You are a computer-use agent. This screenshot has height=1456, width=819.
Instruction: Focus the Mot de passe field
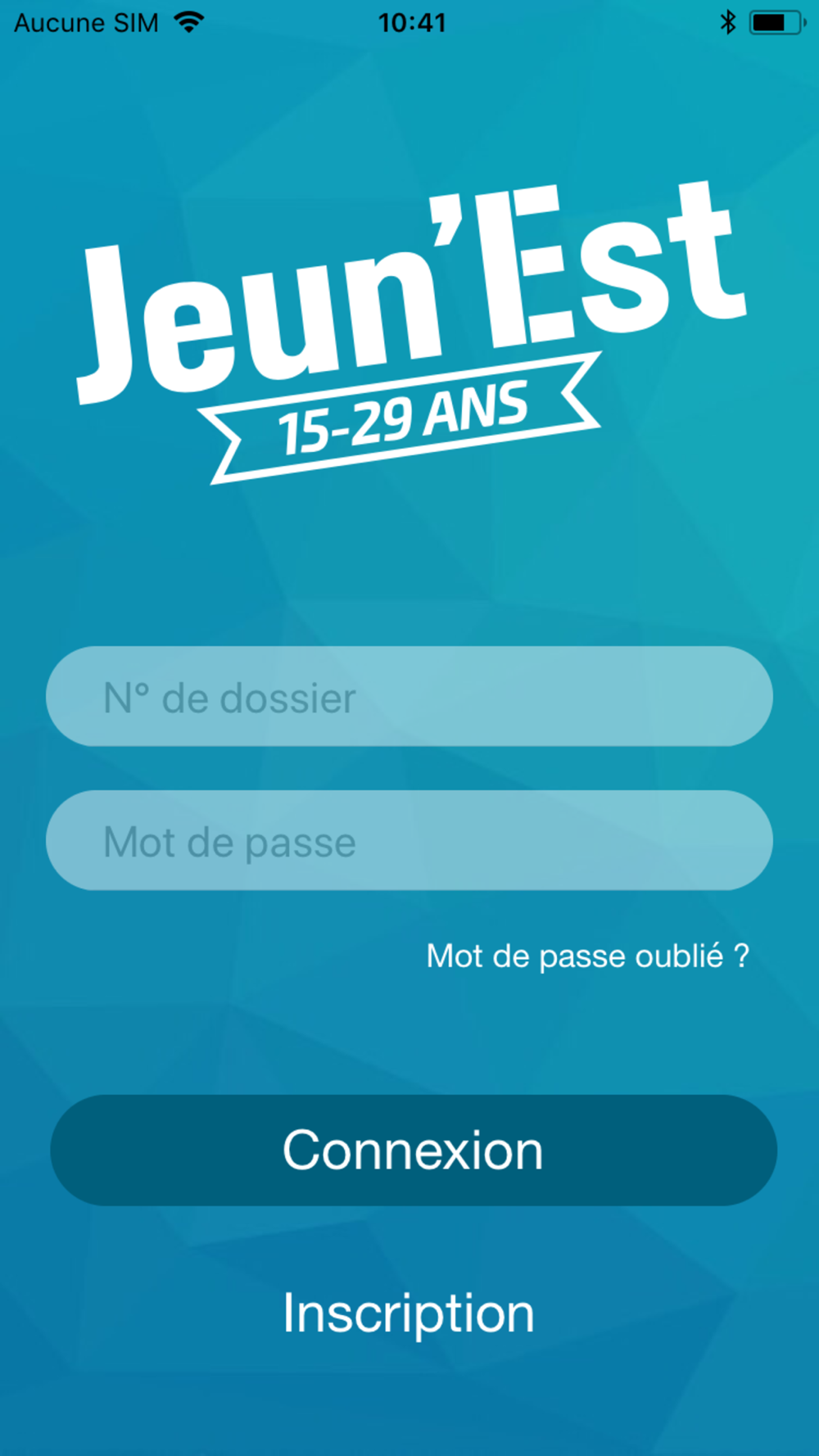(x=409, y=840)
